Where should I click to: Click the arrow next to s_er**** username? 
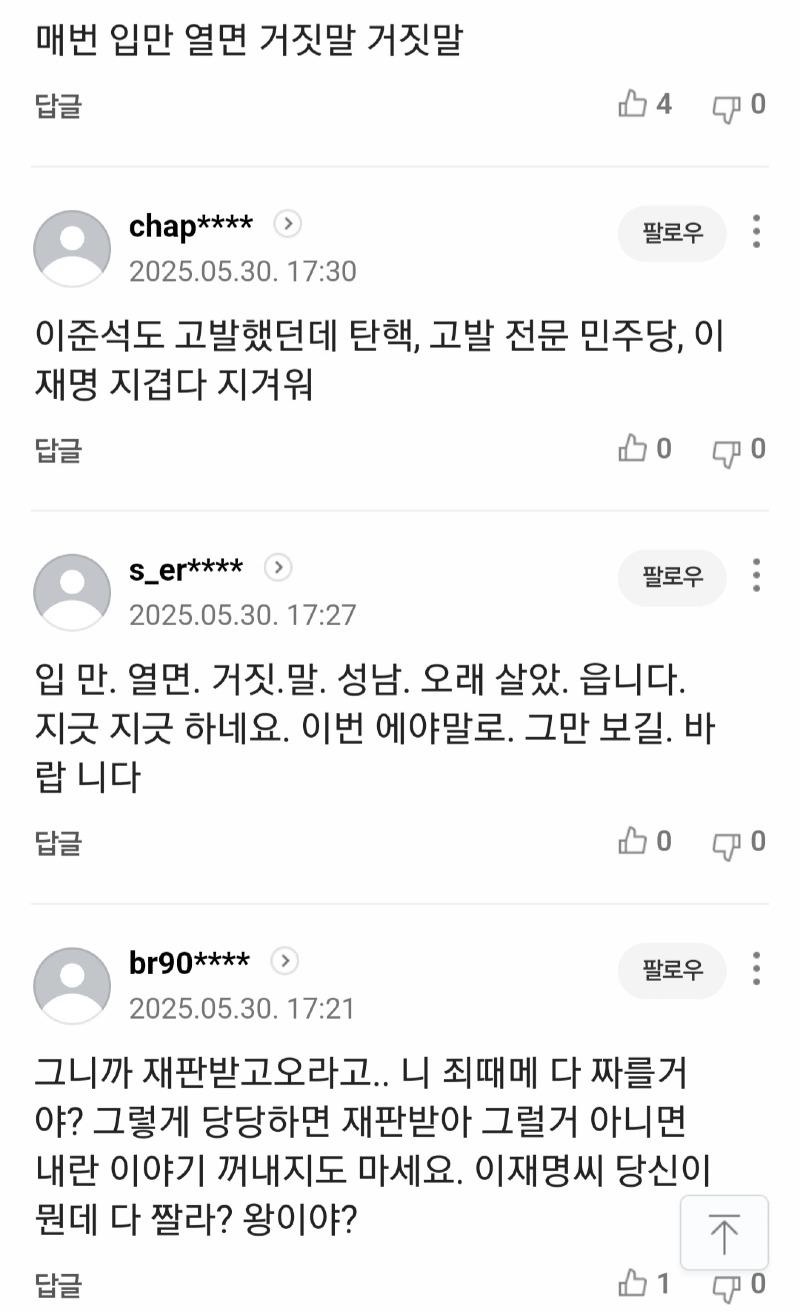(x=278, y=566)
